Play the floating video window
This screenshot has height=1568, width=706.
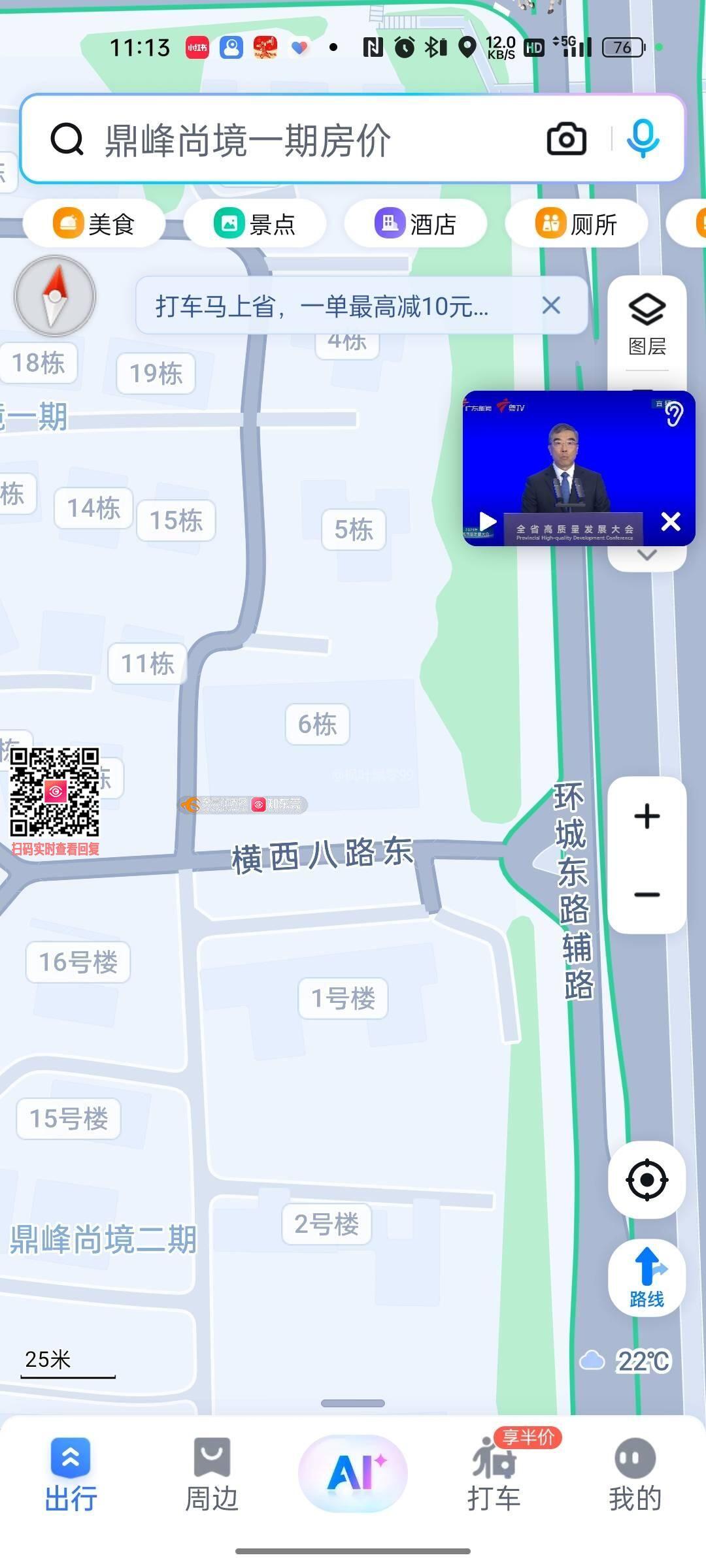tap(488, 521)
